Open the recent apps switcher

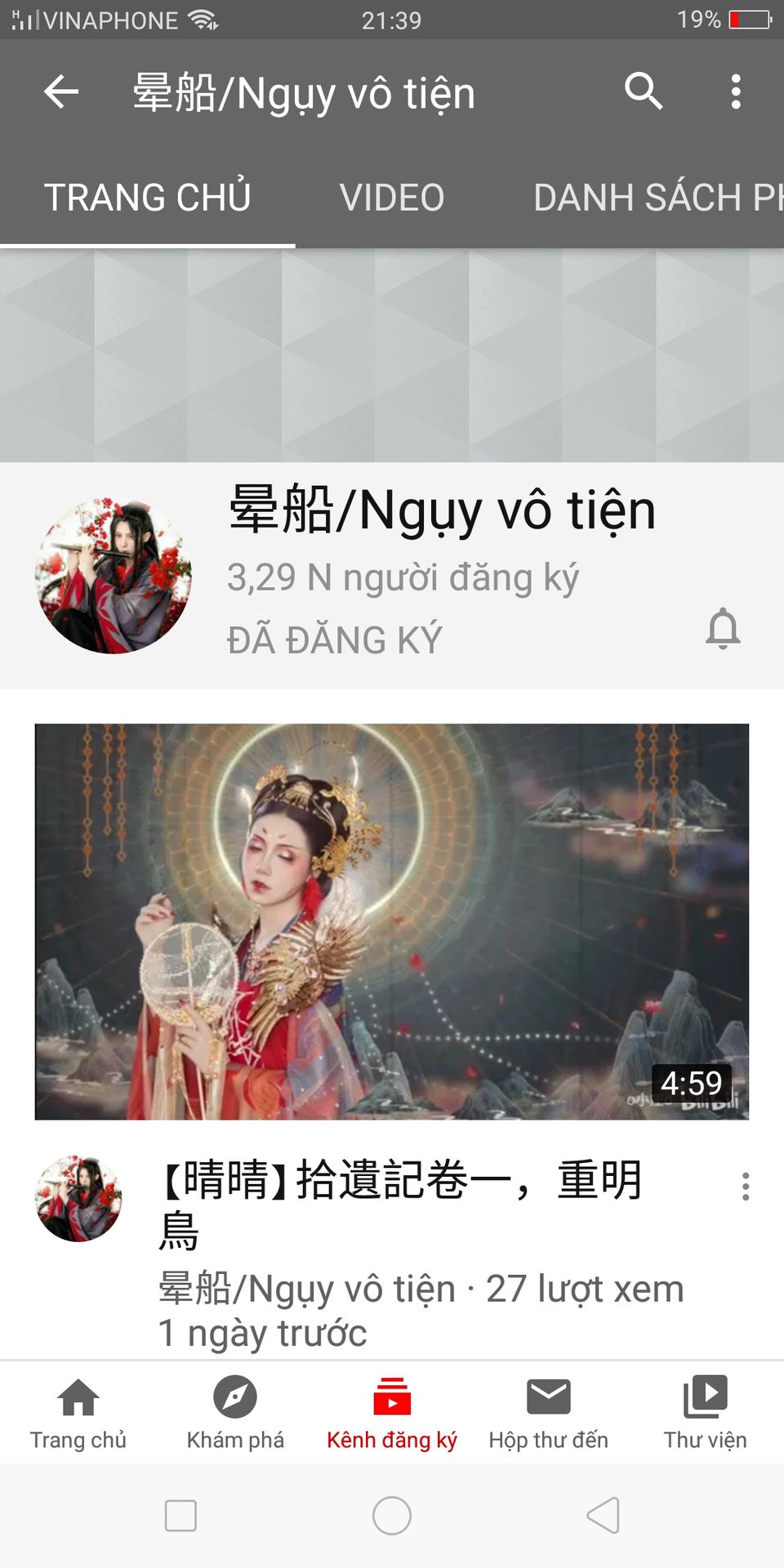click(180, 1516)
